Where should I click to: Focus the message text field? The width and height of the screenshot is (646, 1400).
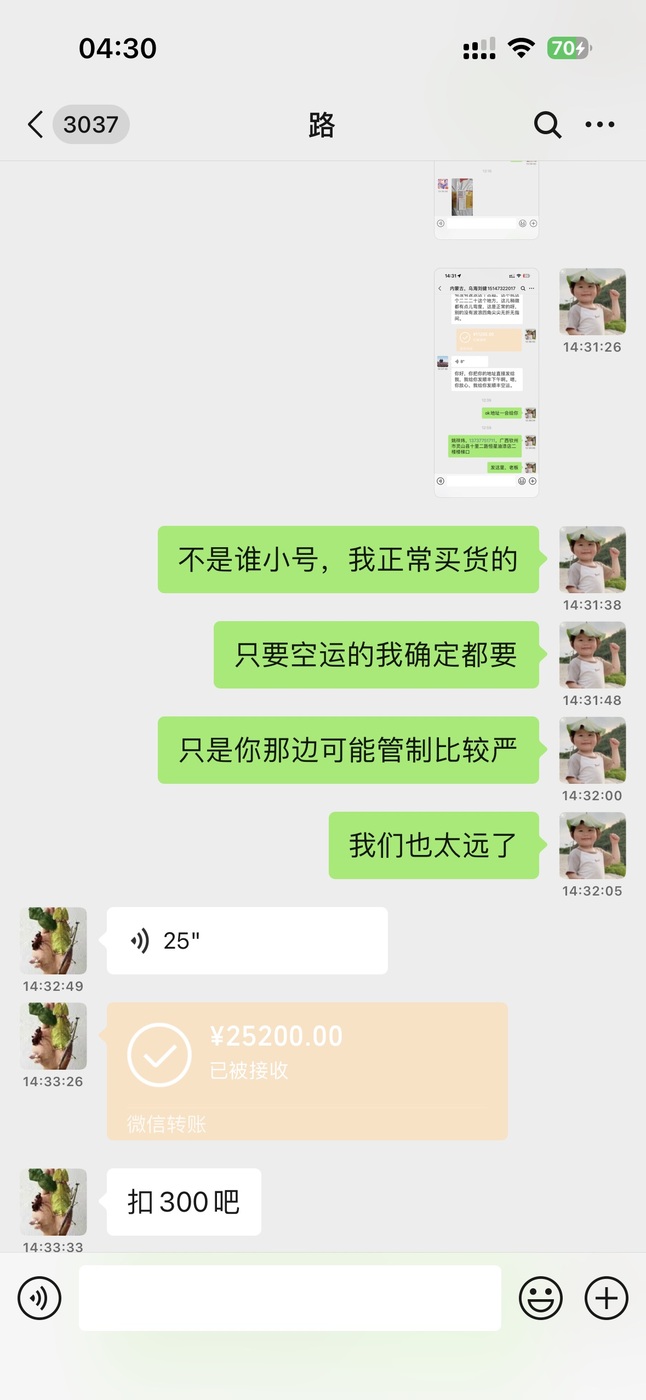click(290, 1298)
